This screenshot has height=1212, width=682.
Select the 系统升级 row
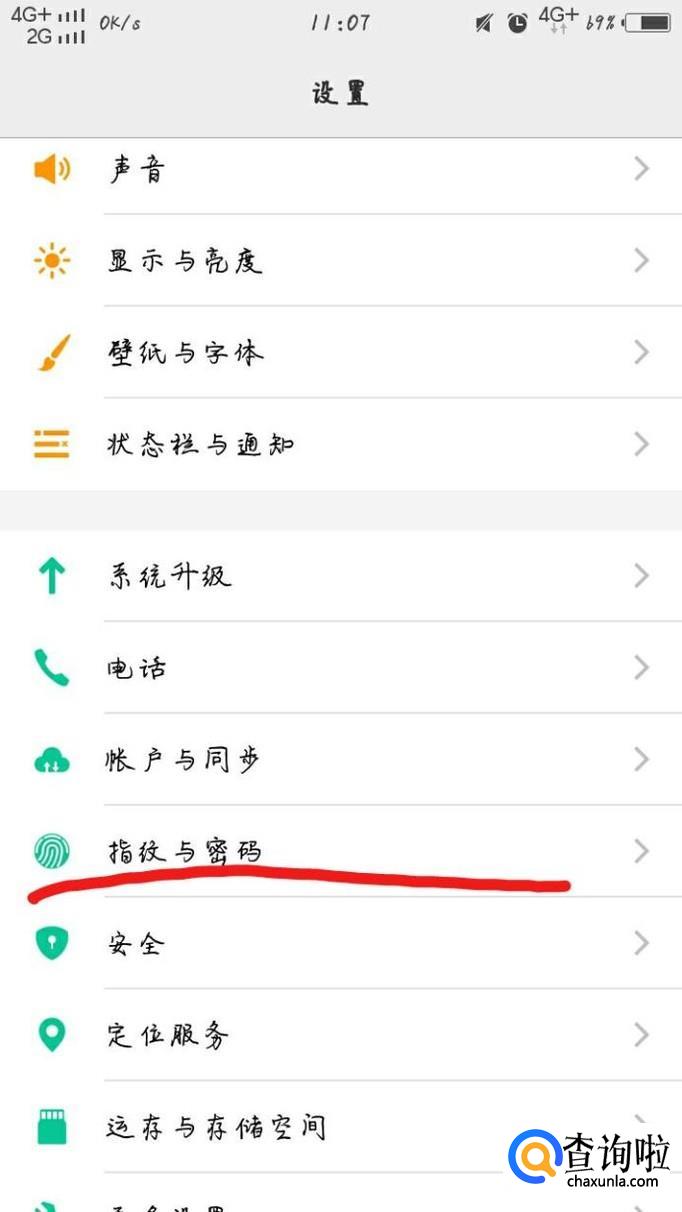340,576
